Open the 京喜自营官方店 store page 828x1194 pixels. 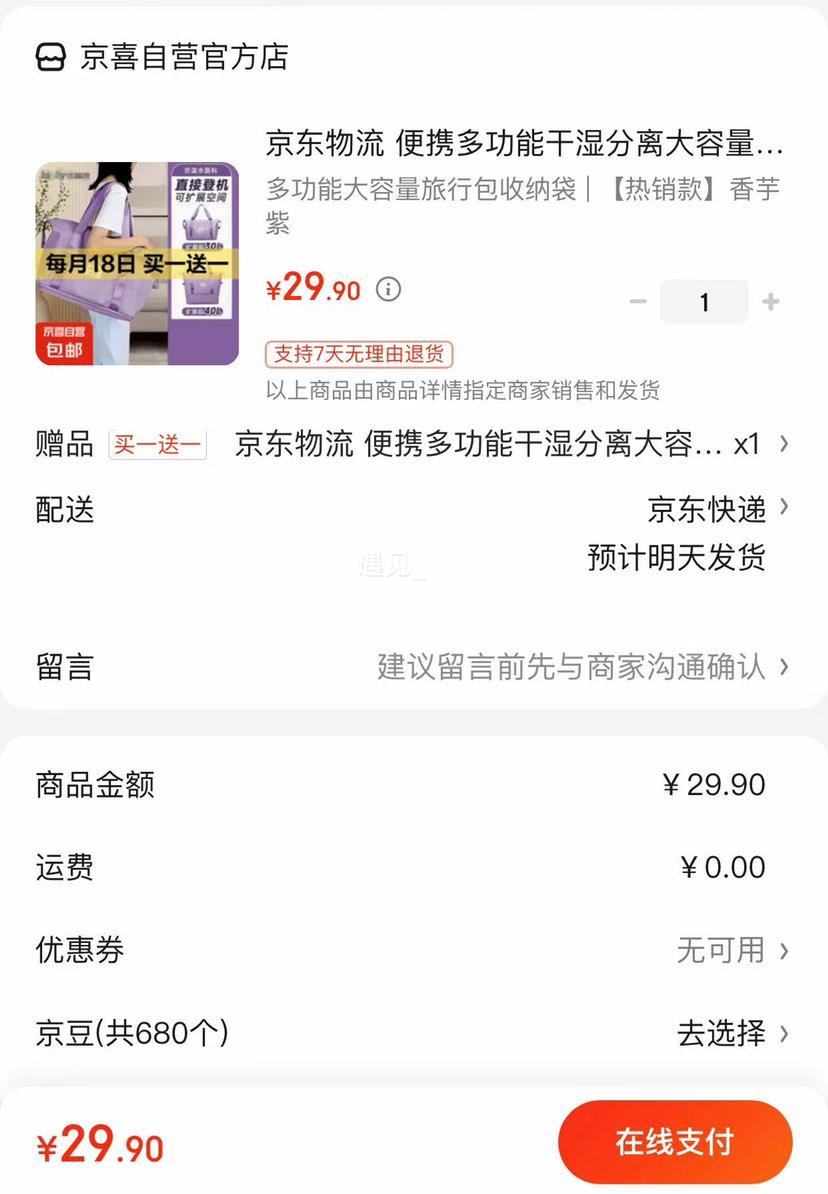click(x=161, y=57)
